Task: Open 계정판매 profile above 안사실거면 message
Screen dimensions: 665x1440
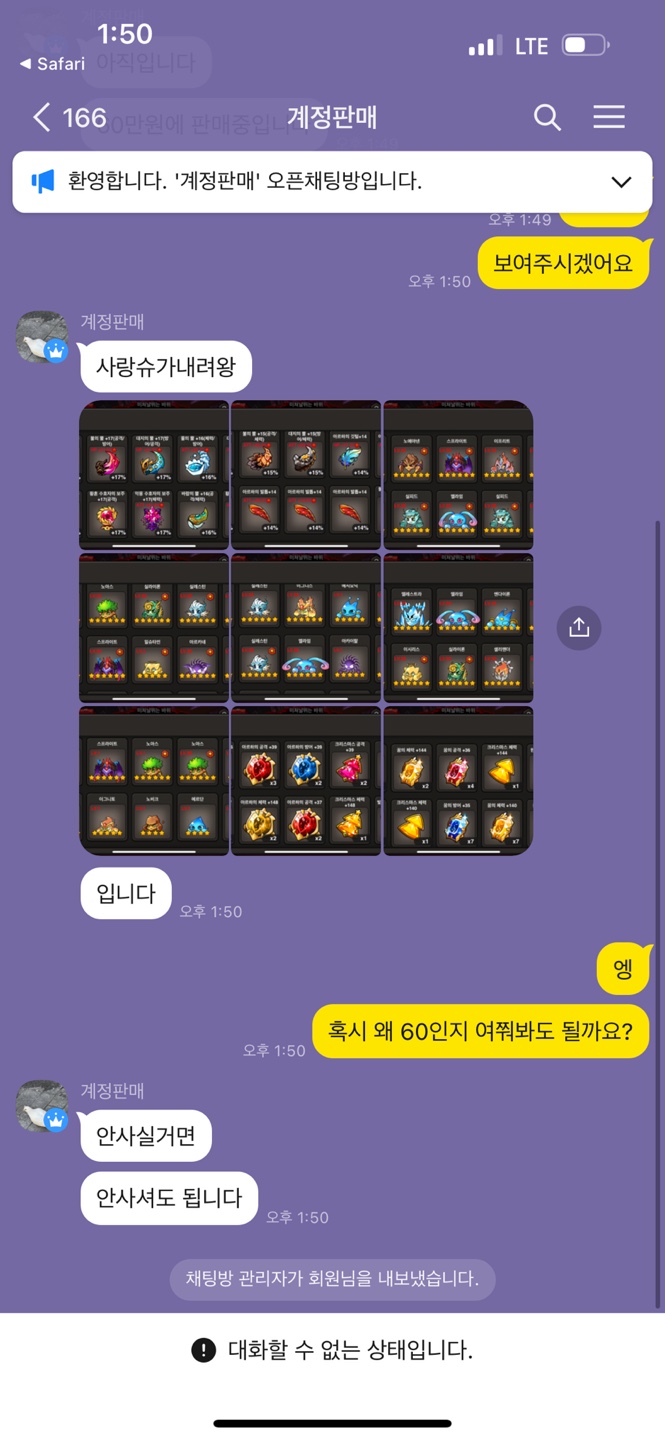Action: coord(42,1106)
